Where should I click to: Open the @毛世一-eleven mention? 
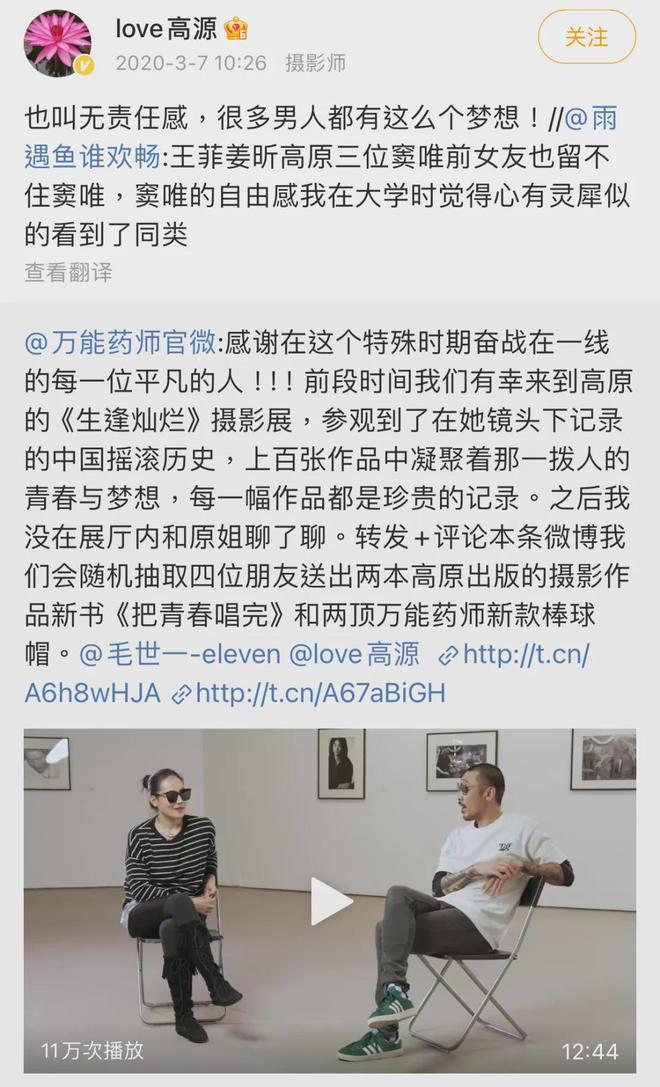click(x=180, y=655)
